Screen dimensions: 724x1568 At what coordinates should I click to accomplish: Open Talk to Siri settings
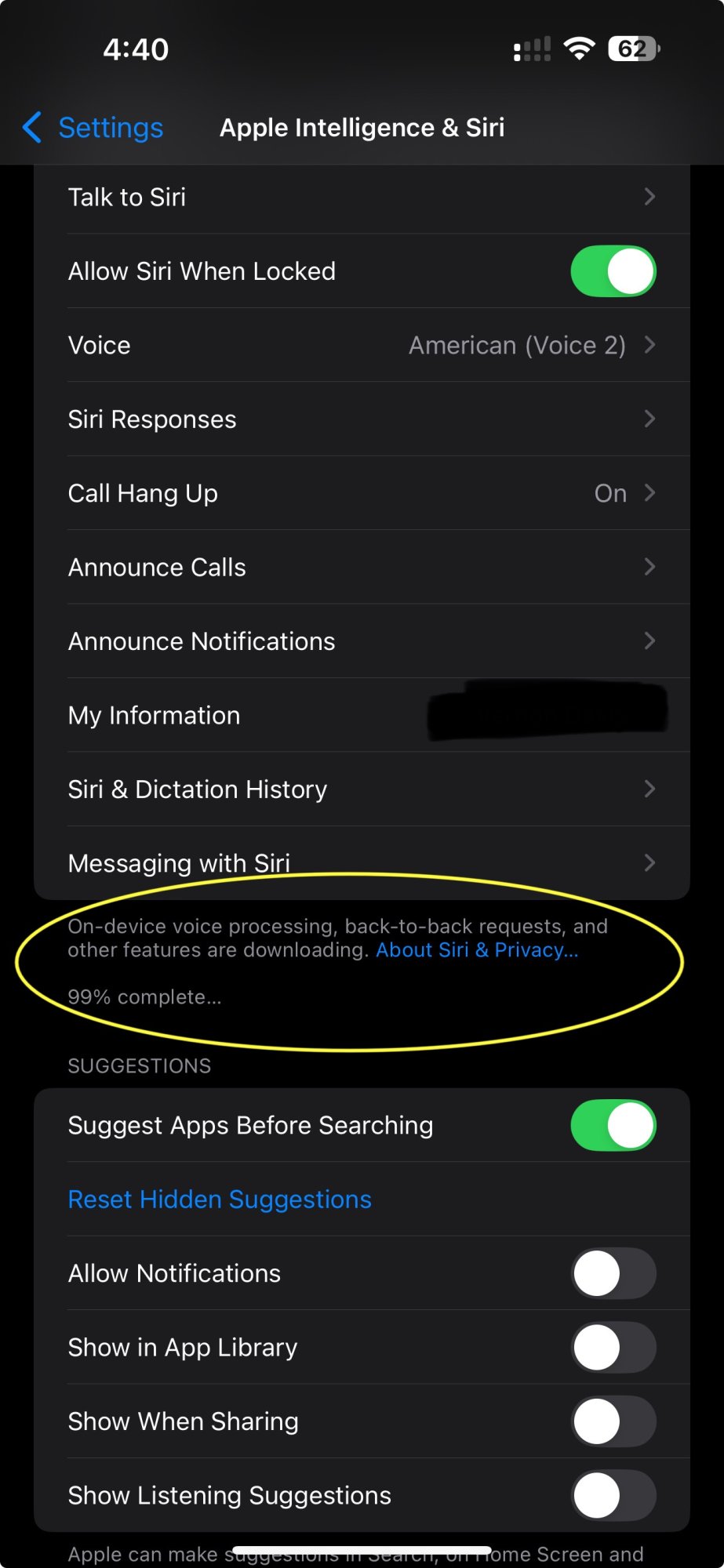(x=361, y=198)
